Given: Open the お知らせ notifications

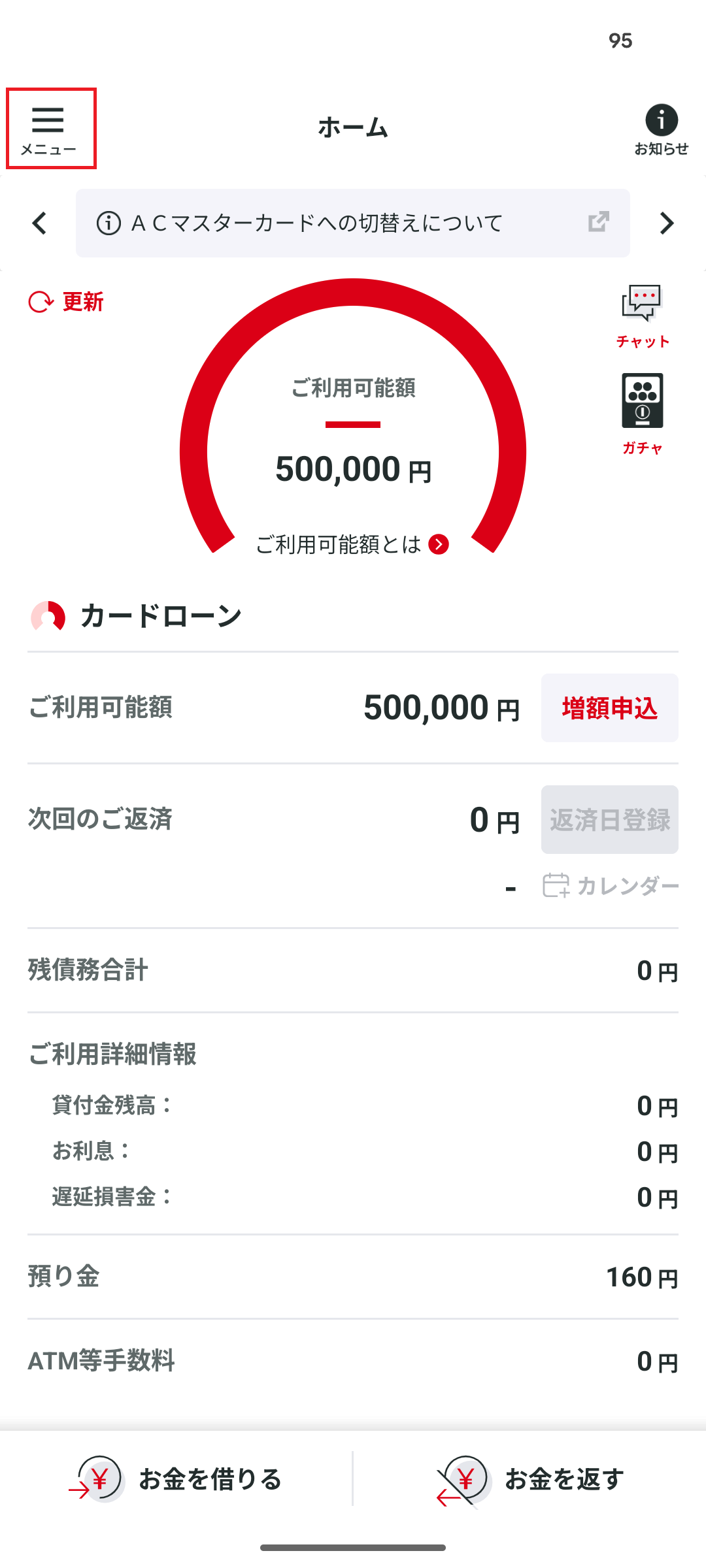Looking at the screenshot, I should point(661,130).
